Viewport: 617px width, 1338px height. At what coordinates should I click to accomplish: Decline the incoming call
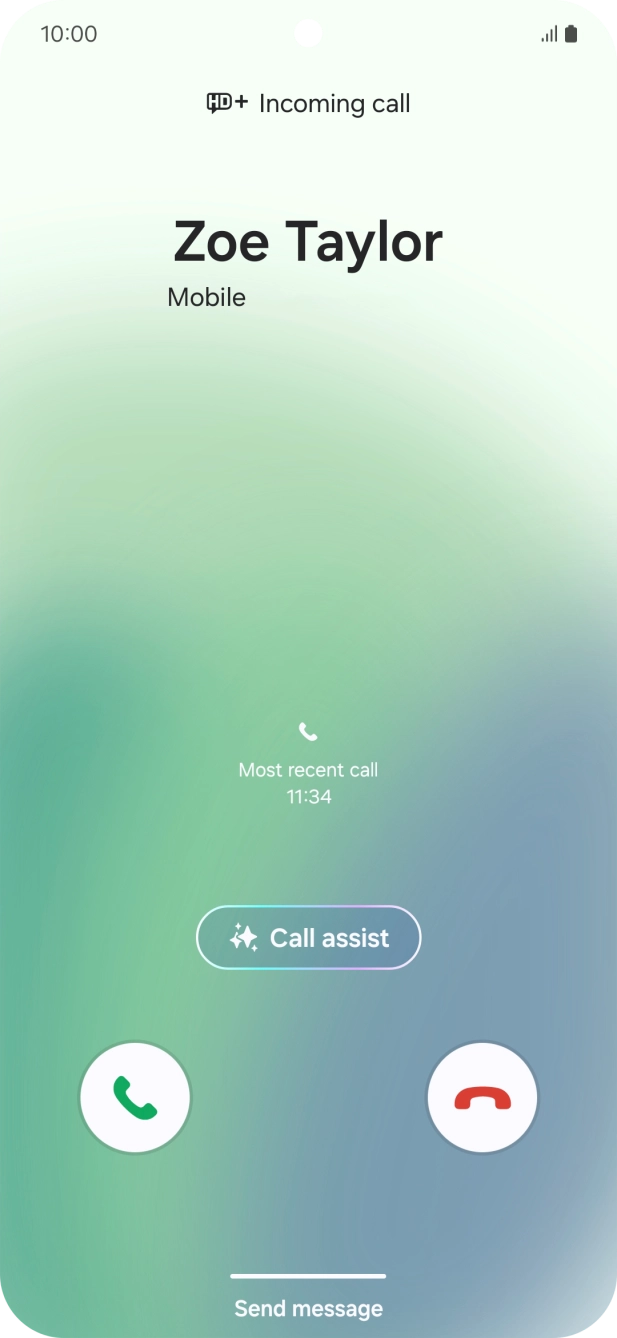(x=482, y=1097)
